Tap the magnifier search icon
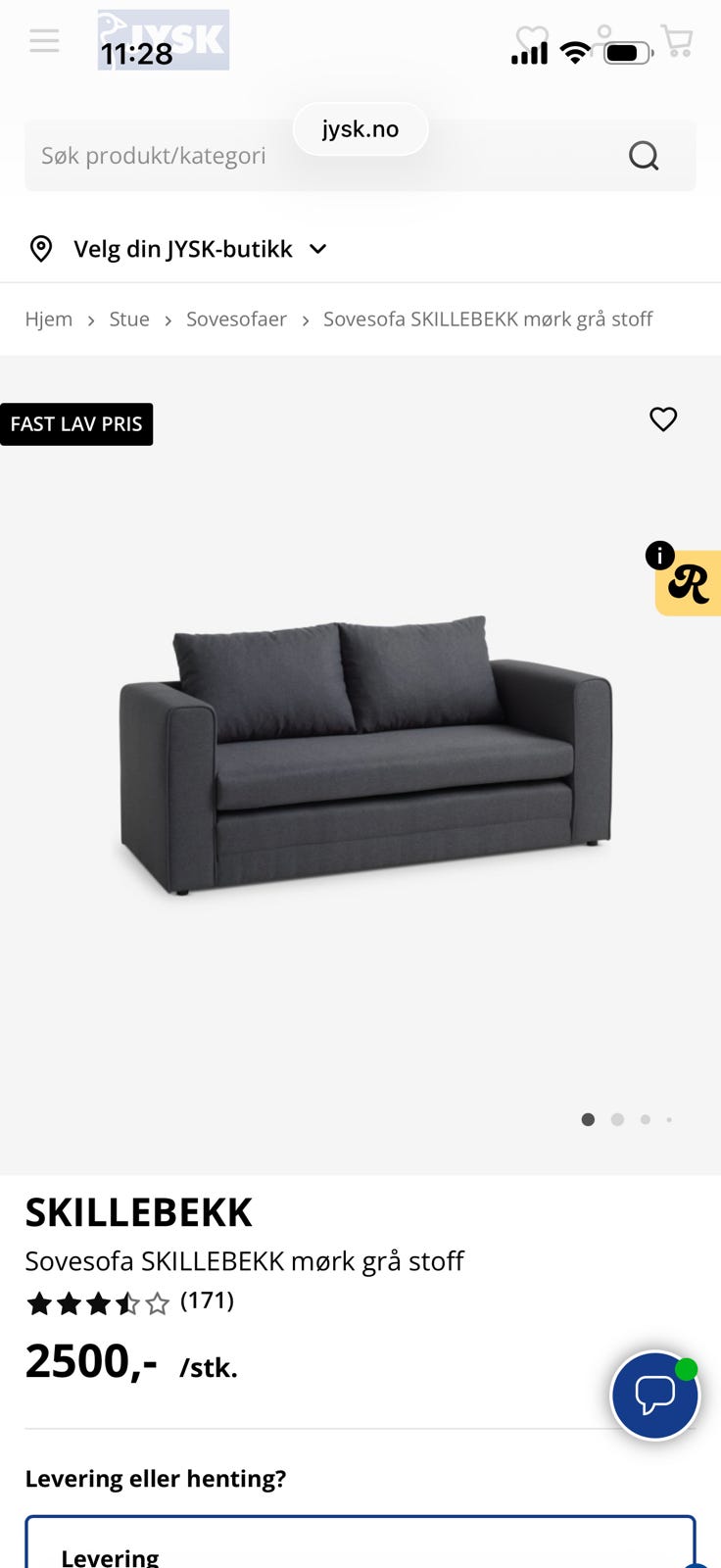 [x=644, y=156]
